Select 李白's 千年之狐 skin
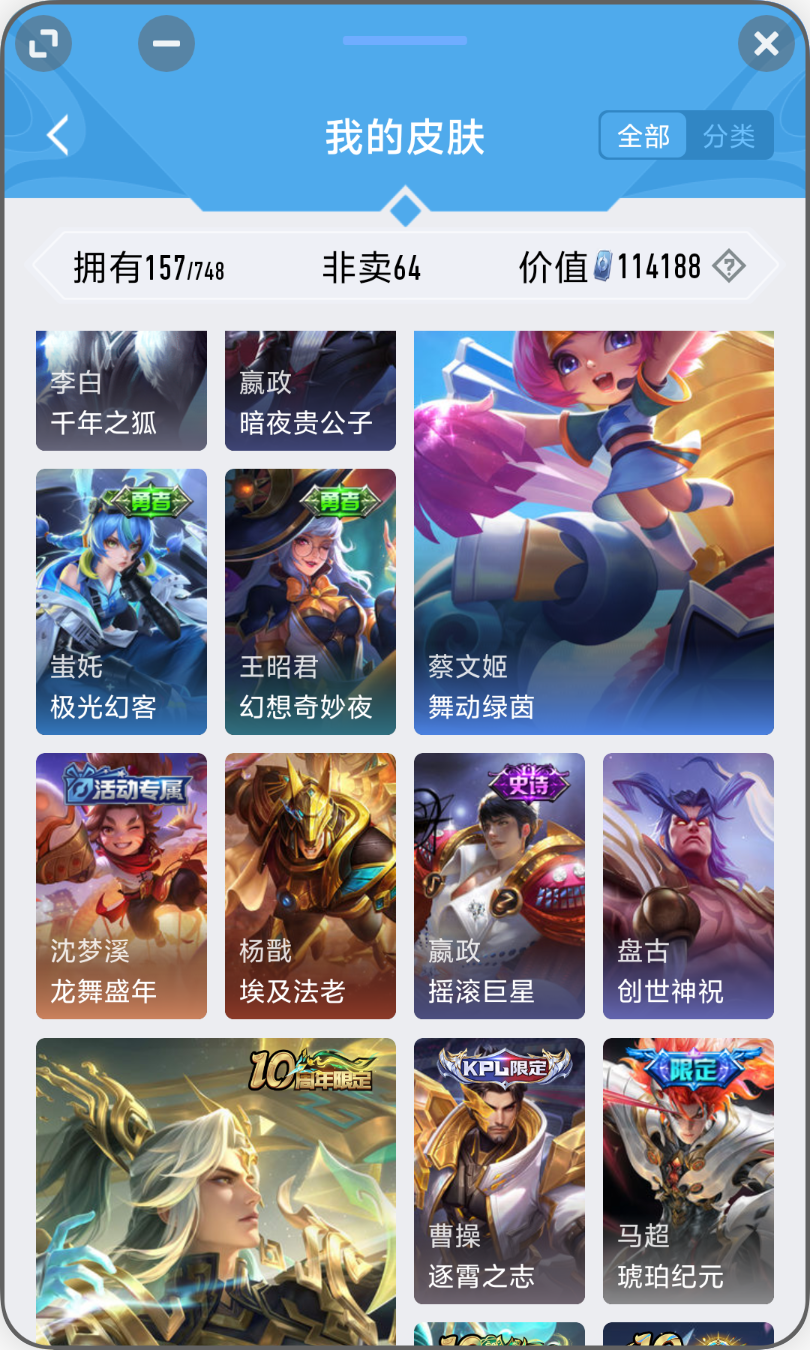810x1350 pixels. (x=121, y=390)
